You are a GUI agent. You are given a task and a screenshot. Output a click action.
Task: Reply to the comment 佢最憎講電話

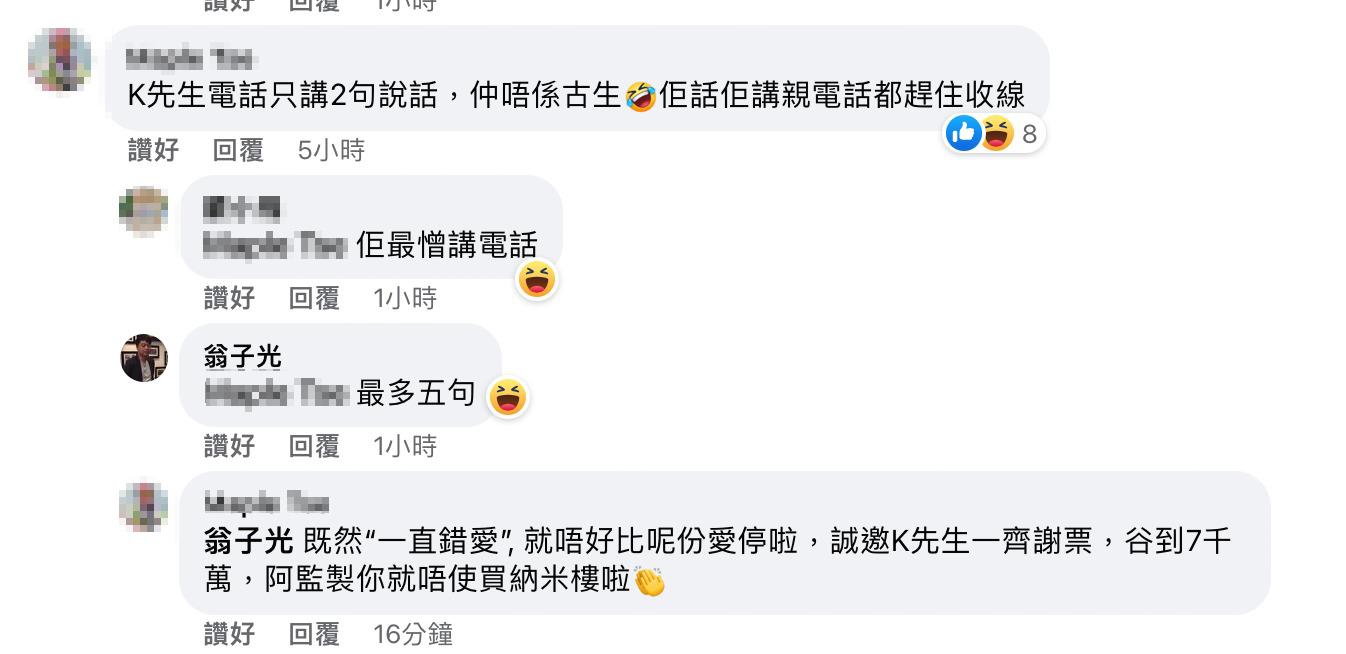click(314, 297)
